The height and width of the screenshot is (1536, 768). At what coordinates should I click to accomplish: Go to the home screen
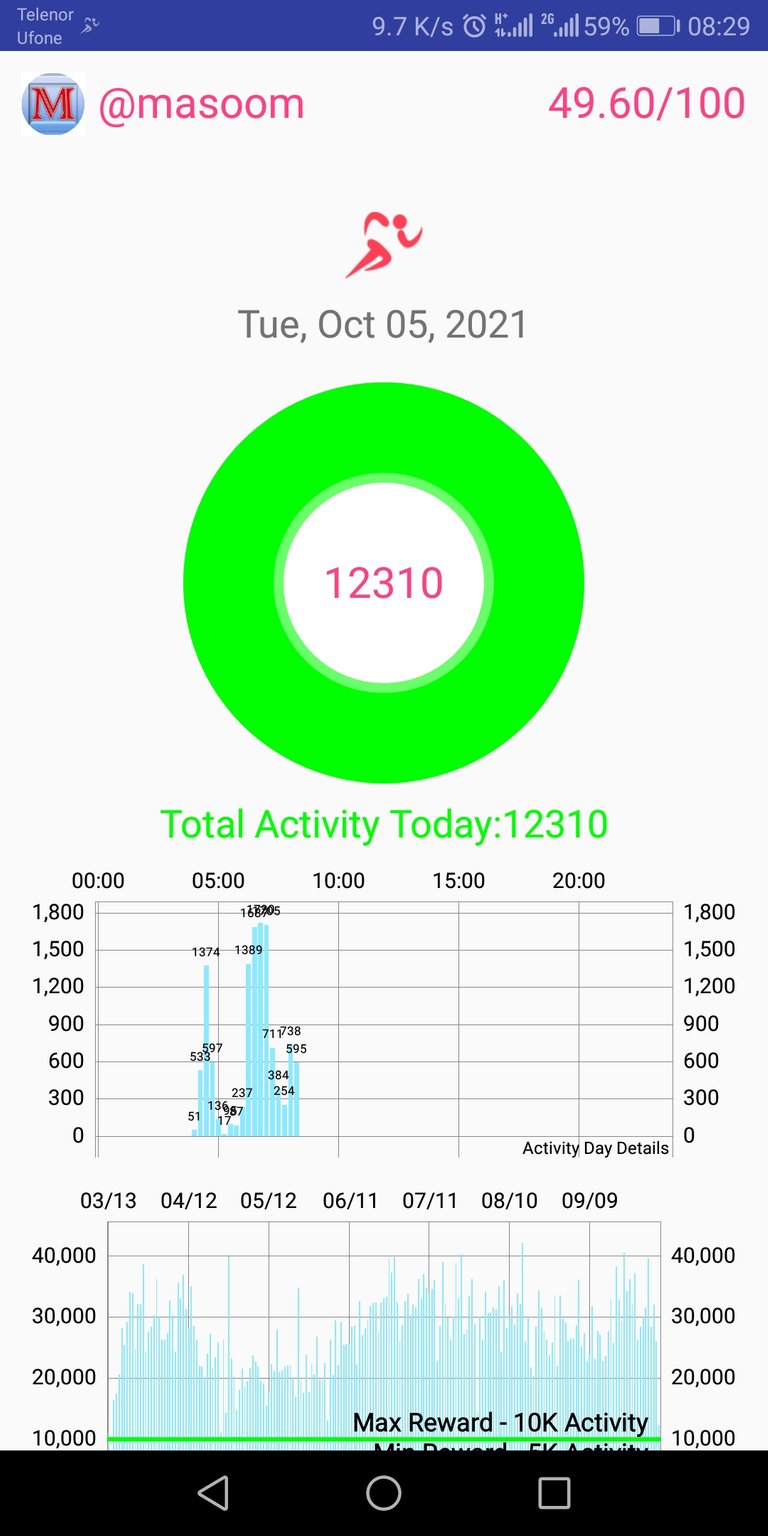(384, 1493)
